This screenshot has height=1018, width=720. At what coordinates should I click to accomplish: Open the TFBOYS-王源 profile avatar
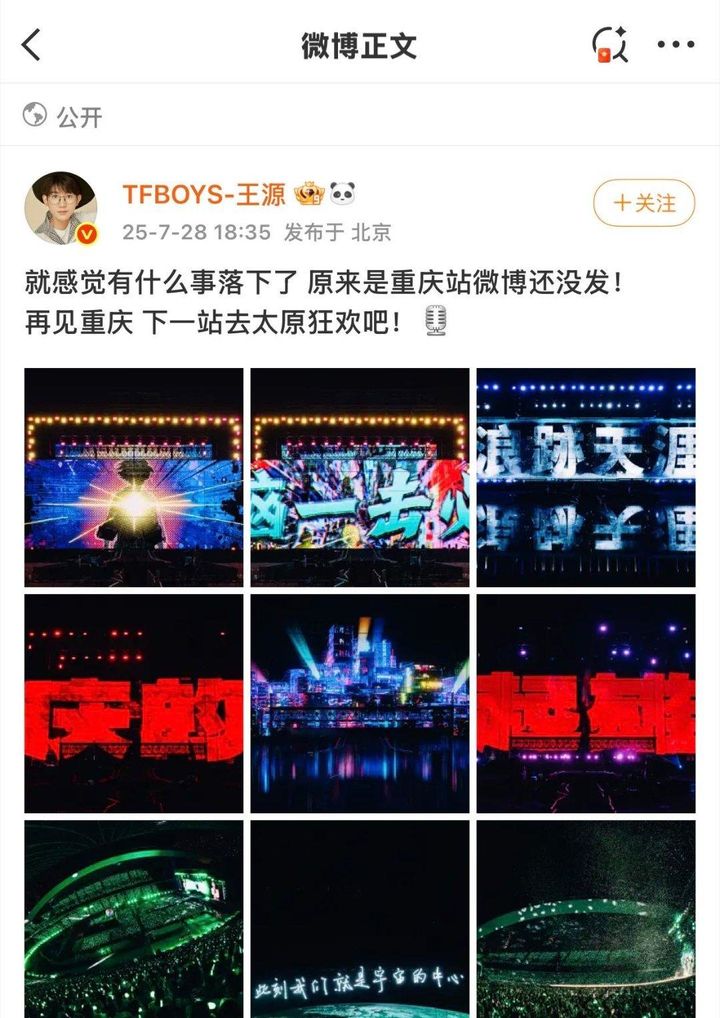(60, 207)
